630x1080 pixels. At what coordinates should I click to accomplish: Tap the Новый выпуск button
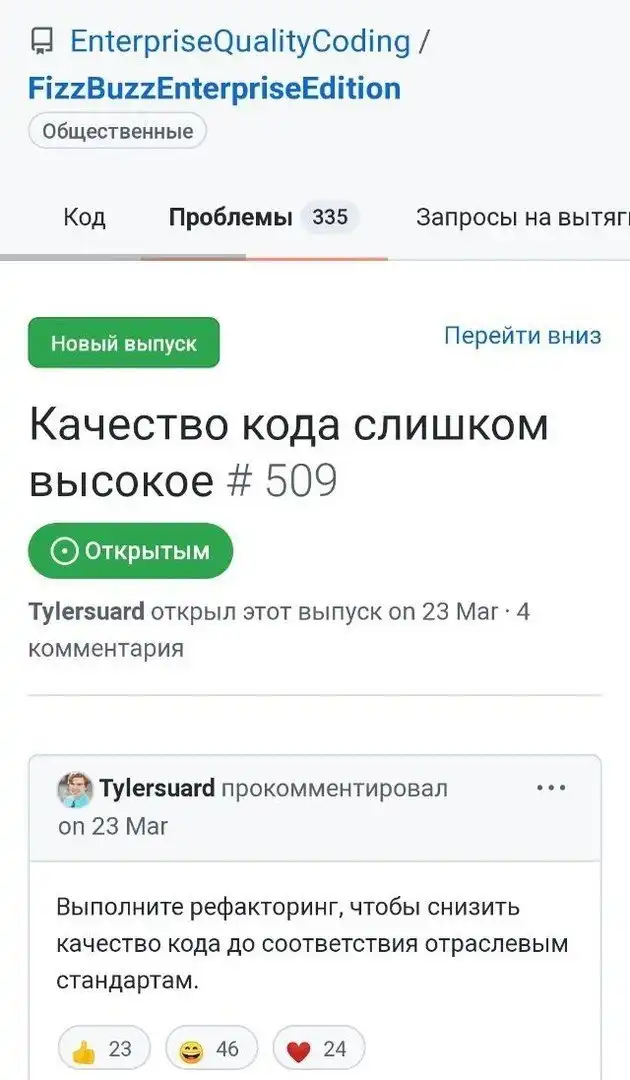click(123, 343)
